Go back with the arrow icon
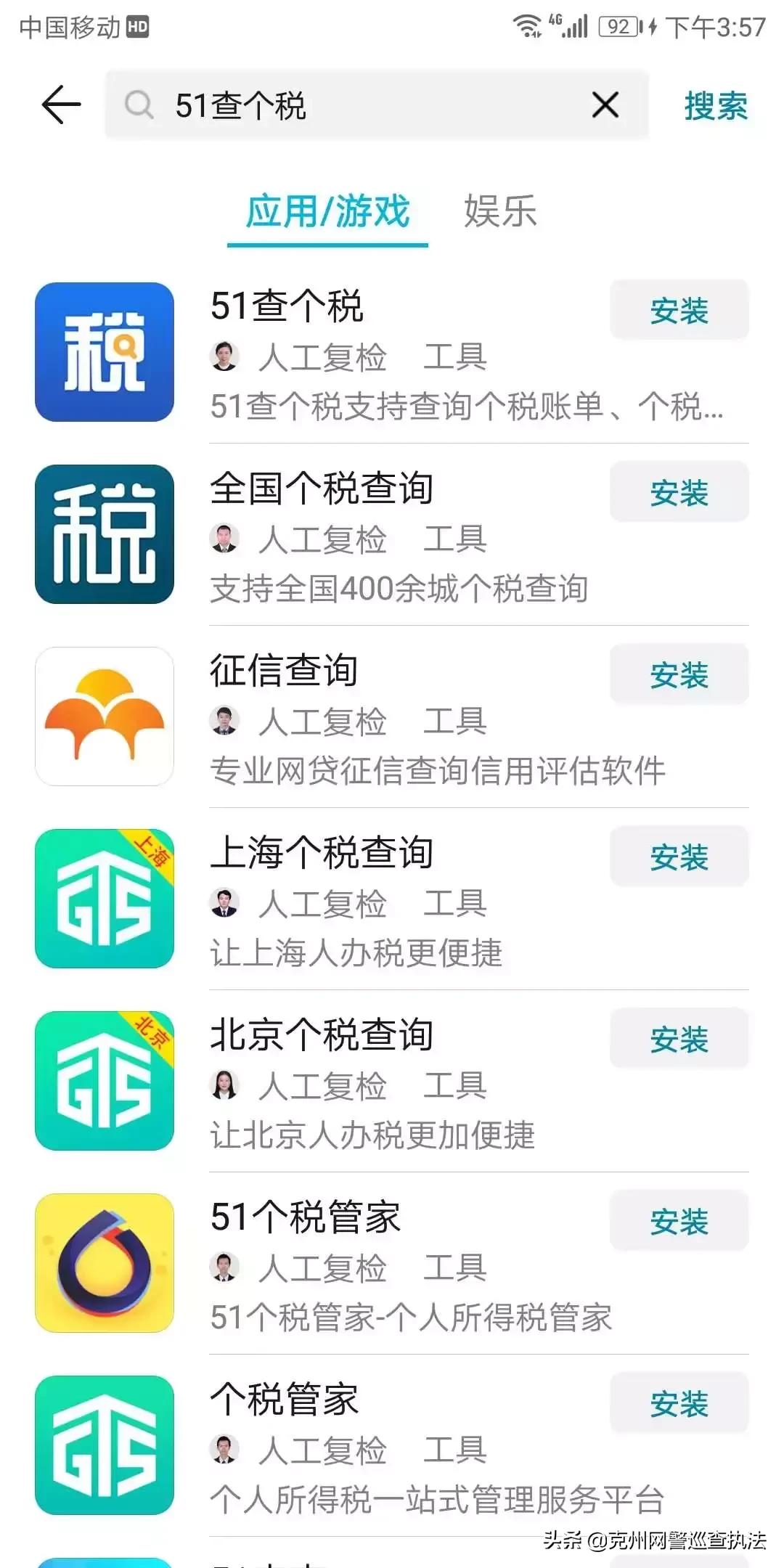The width and height of the screenshot is (784, 1568). 61,105
